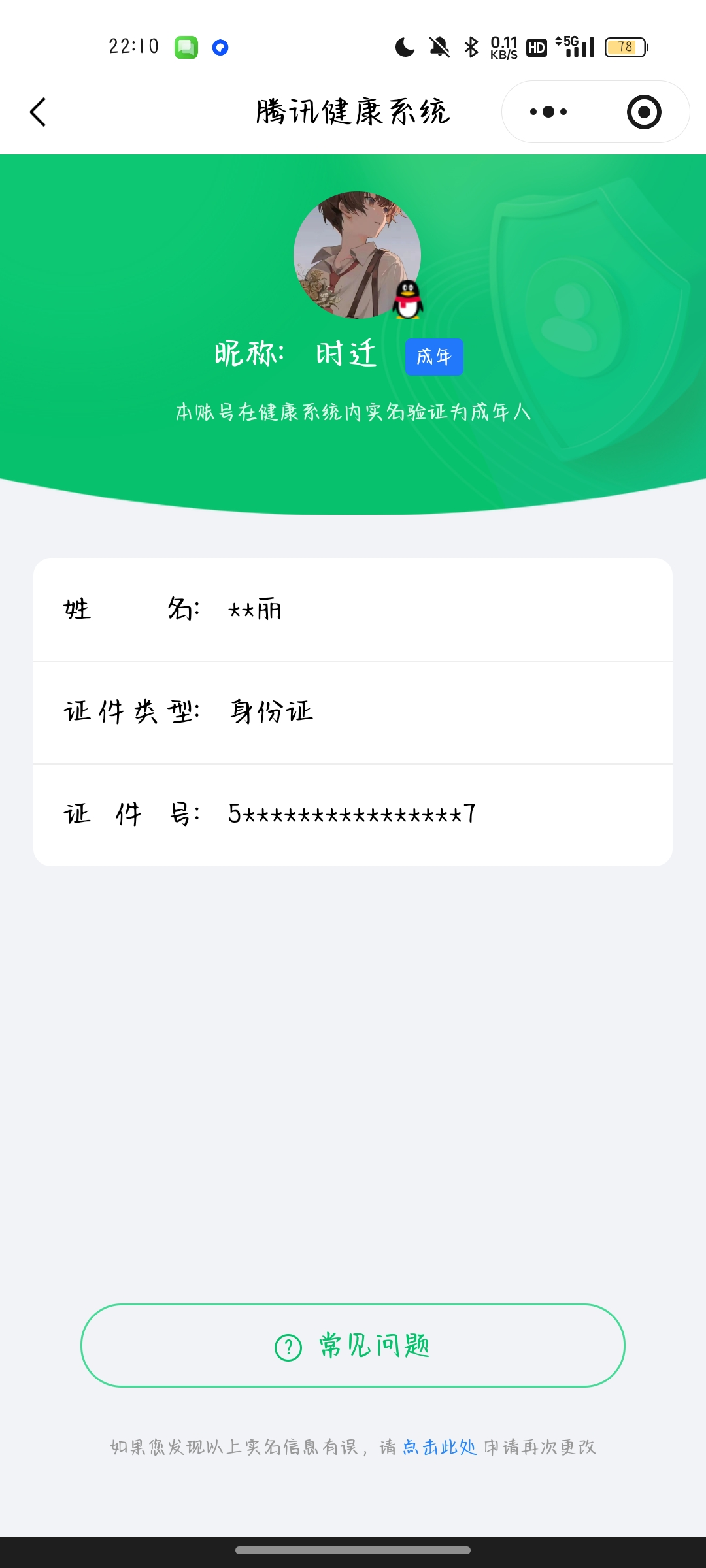Tap the battery level indicator showing 78
Viewport: 706px width, 1568px height.
coord(625,46)
